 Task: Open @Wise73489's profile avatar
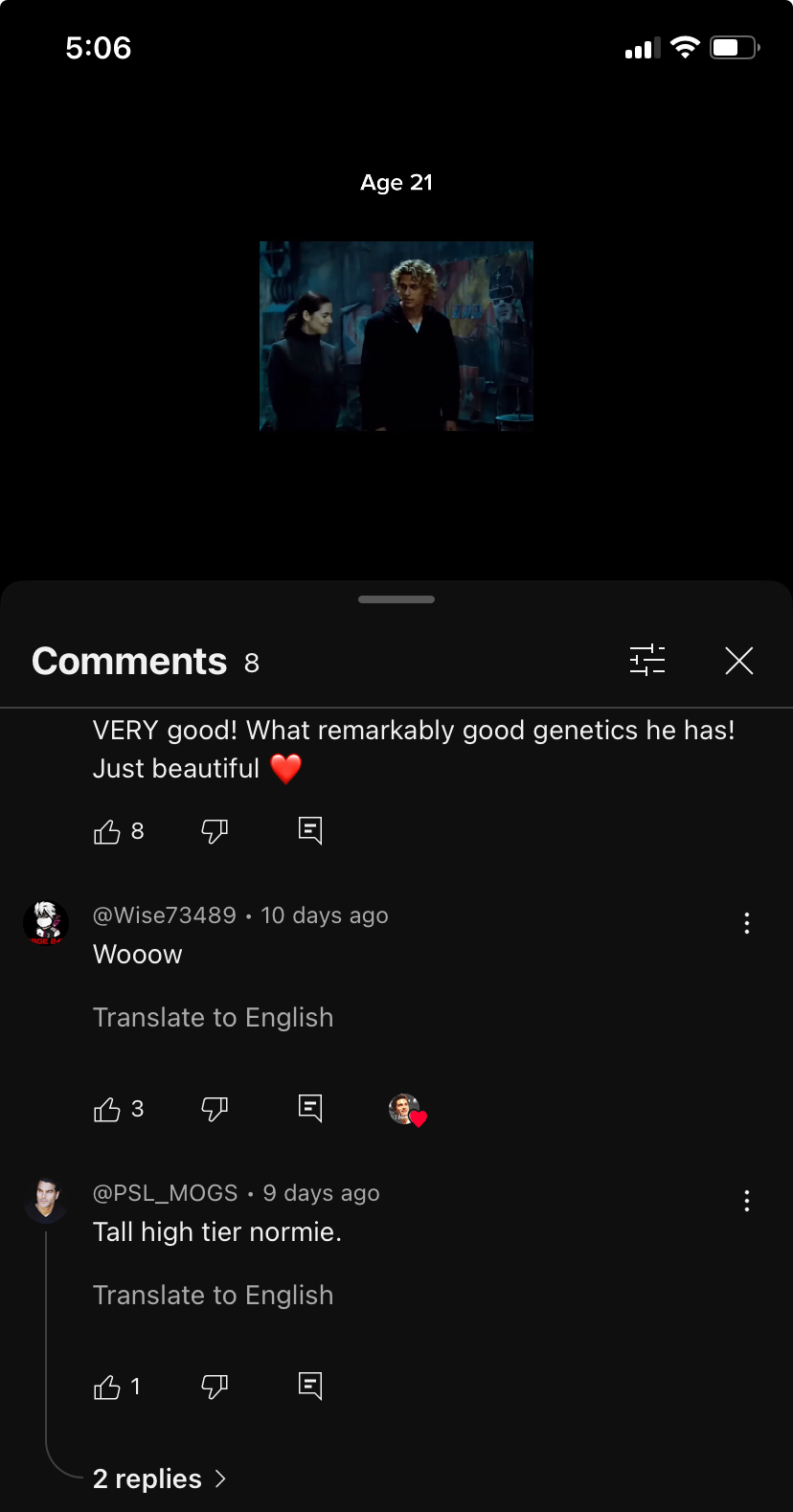46,923
